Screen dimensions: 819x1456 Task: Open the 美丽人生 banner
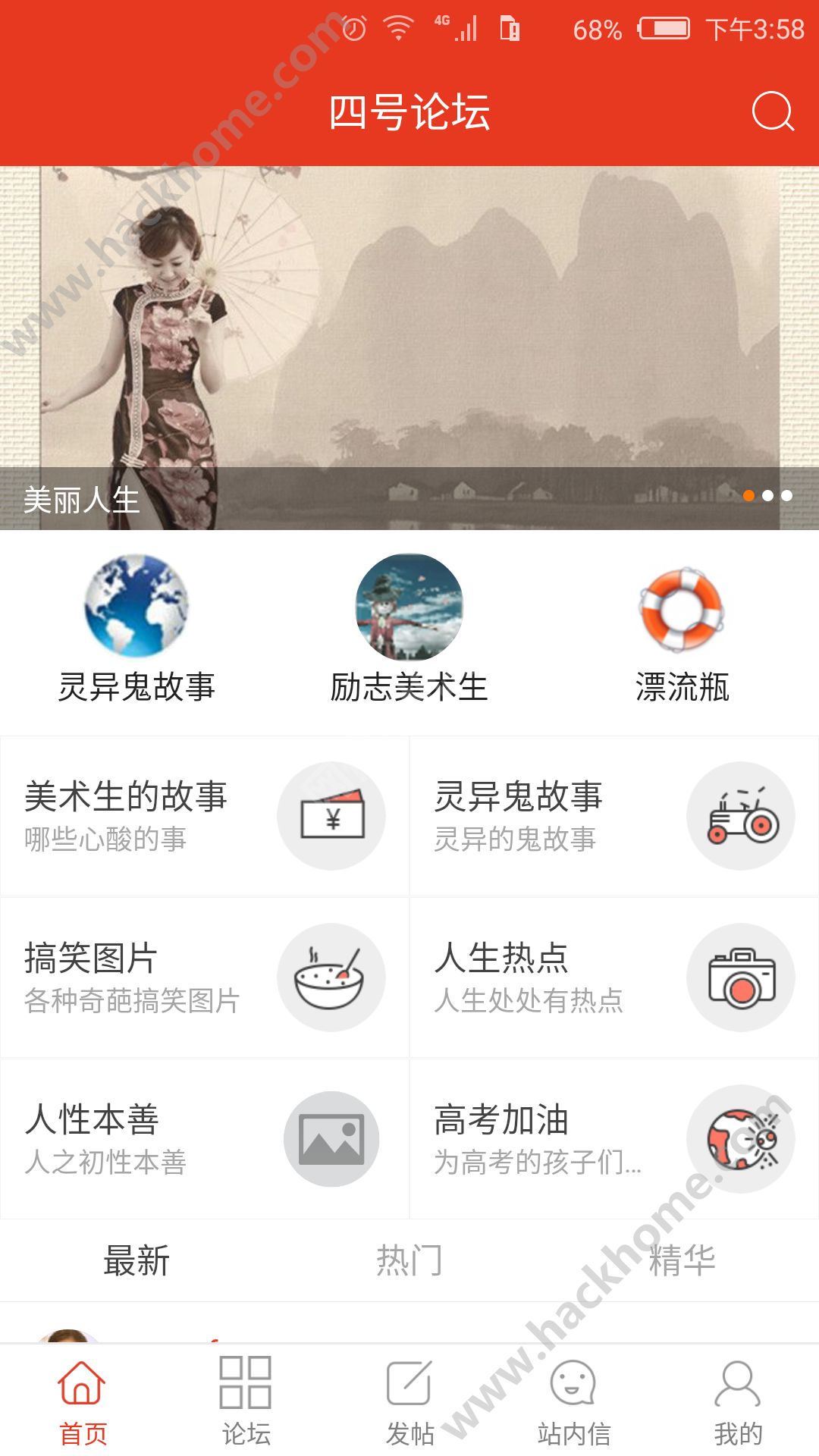409,347
